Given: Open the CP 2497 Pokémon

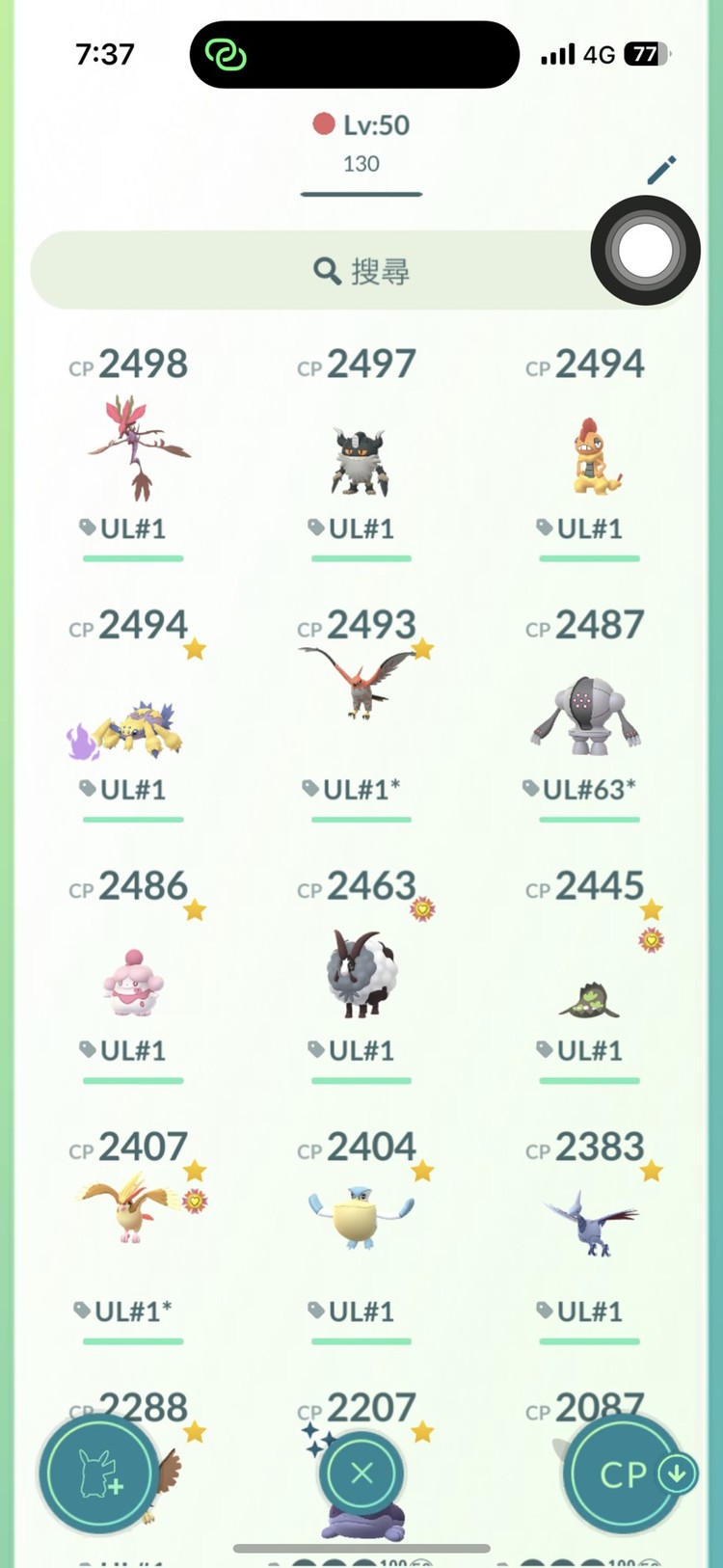Looking at the screenshot, I should pyautogui.click(x=361, y=460).
